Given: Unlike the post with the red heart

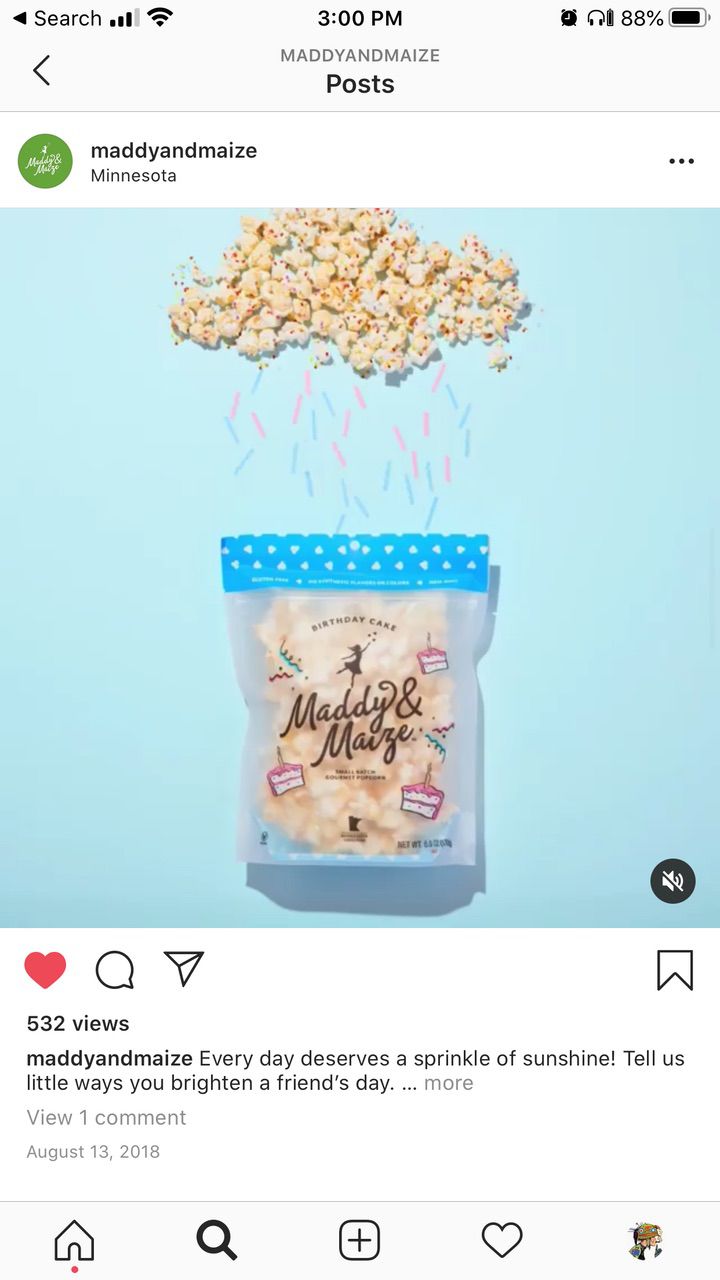Looking at the screenshot, I should click(x=45, y=970).
